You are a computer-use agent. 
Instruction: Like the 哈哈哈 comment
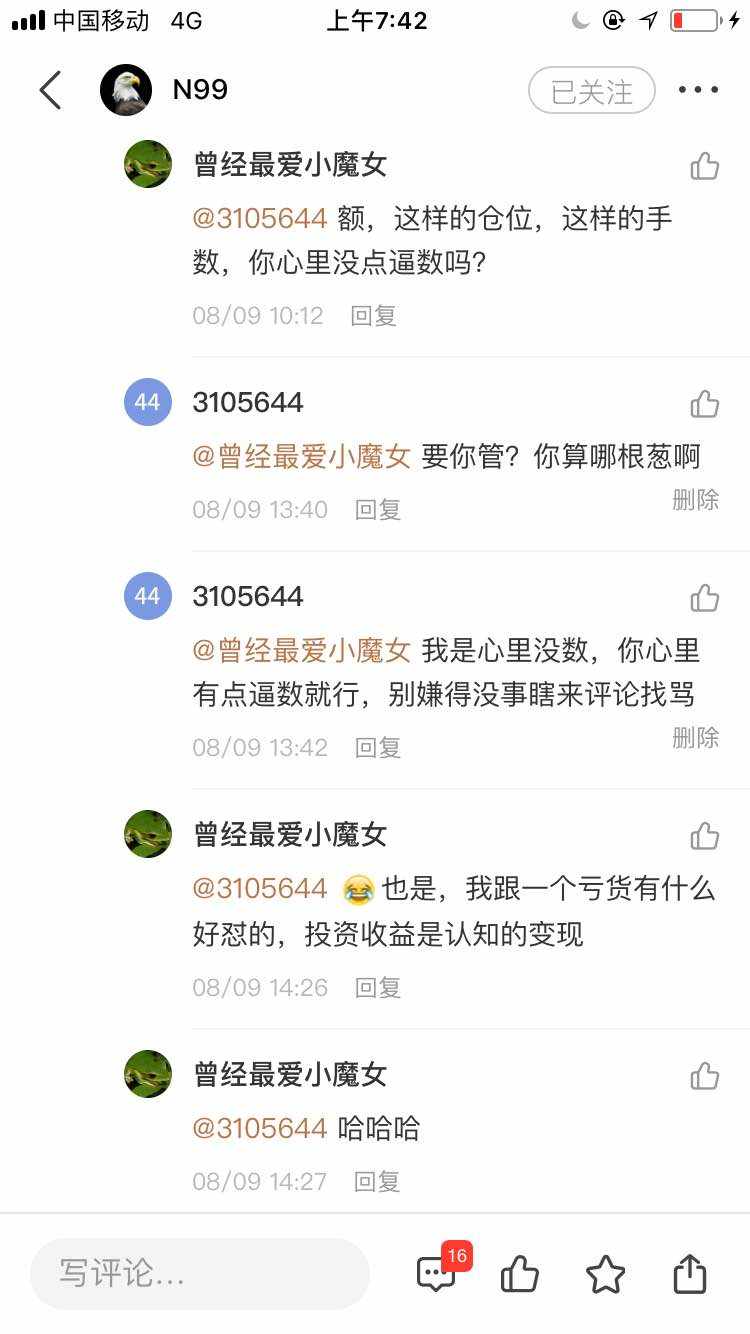(704, 1076)
